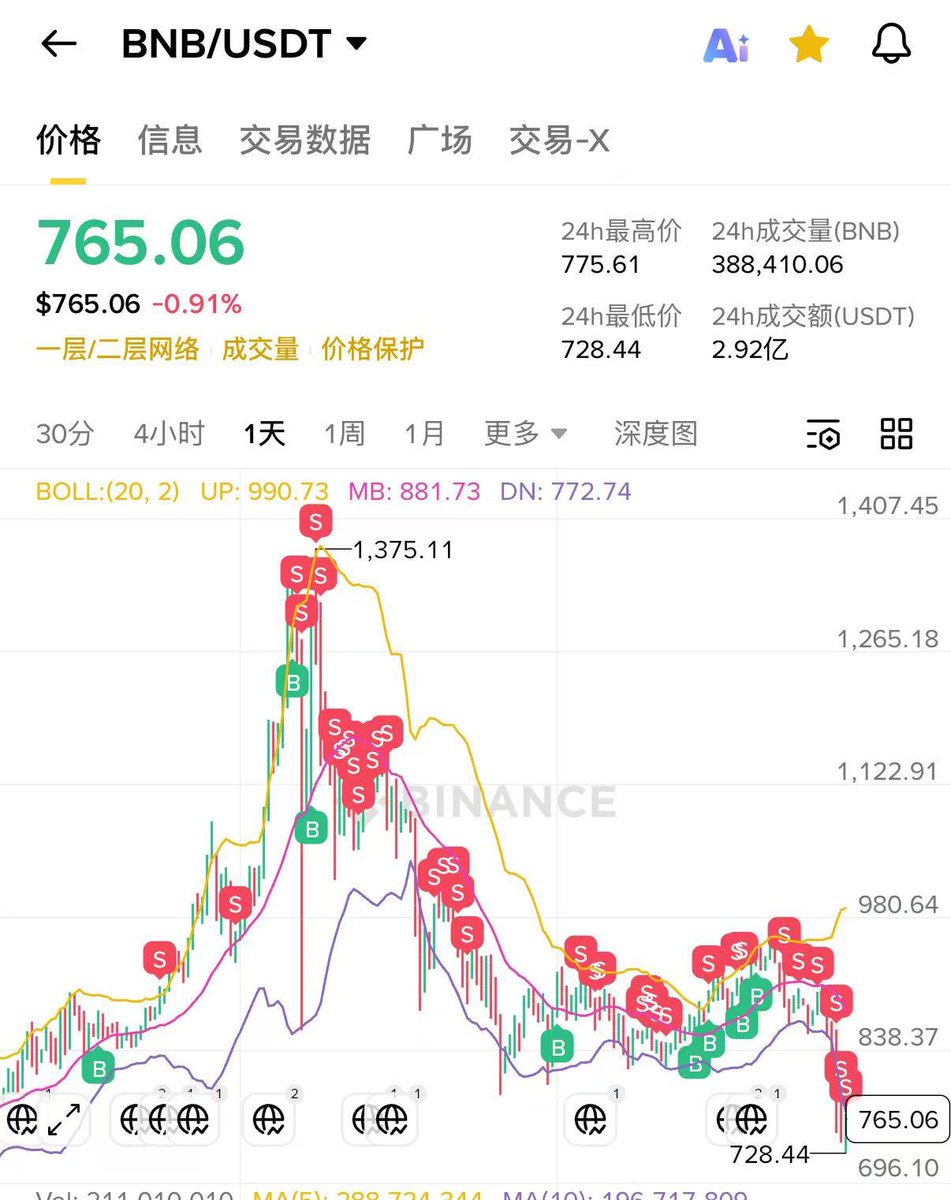
Task: Open the 价格保护 tag
Action: 373,349
